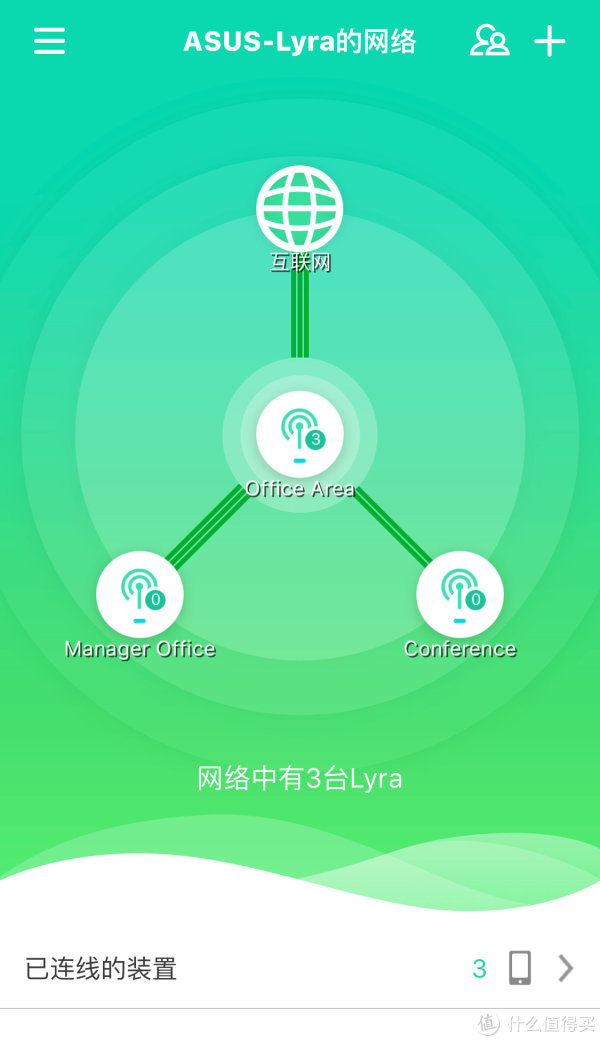
Task: Open the hamburger menu
Action: pos(50,41)
